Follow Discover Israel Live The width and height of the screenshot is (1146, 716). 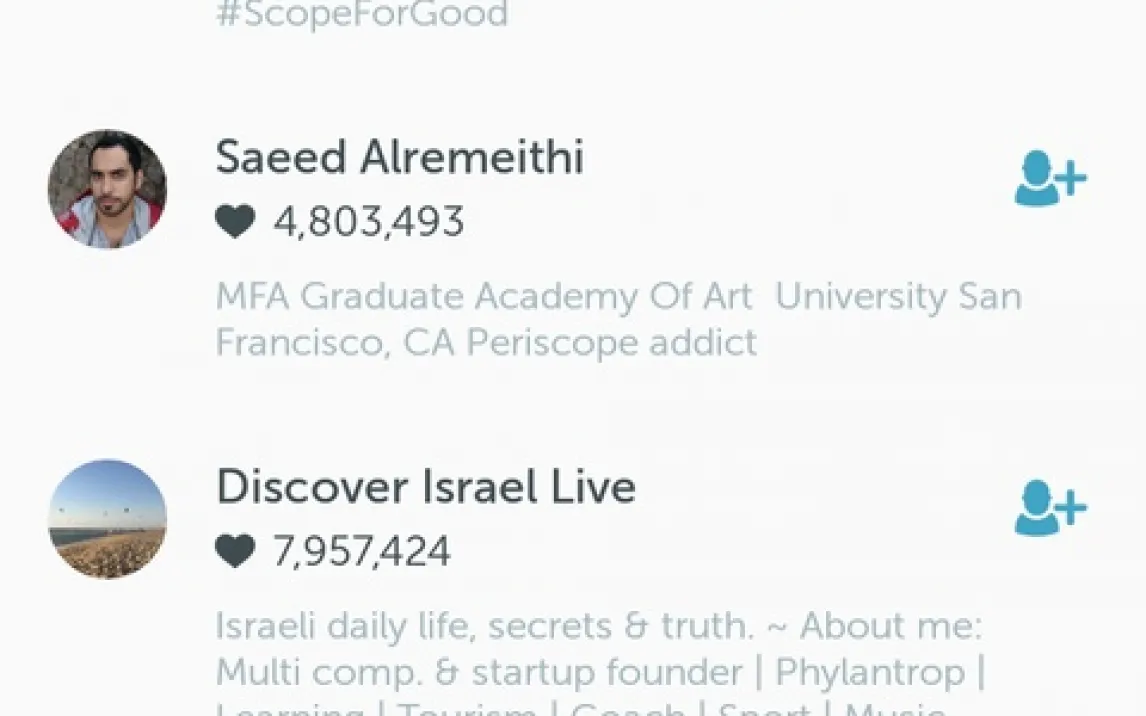(1049, 508)
